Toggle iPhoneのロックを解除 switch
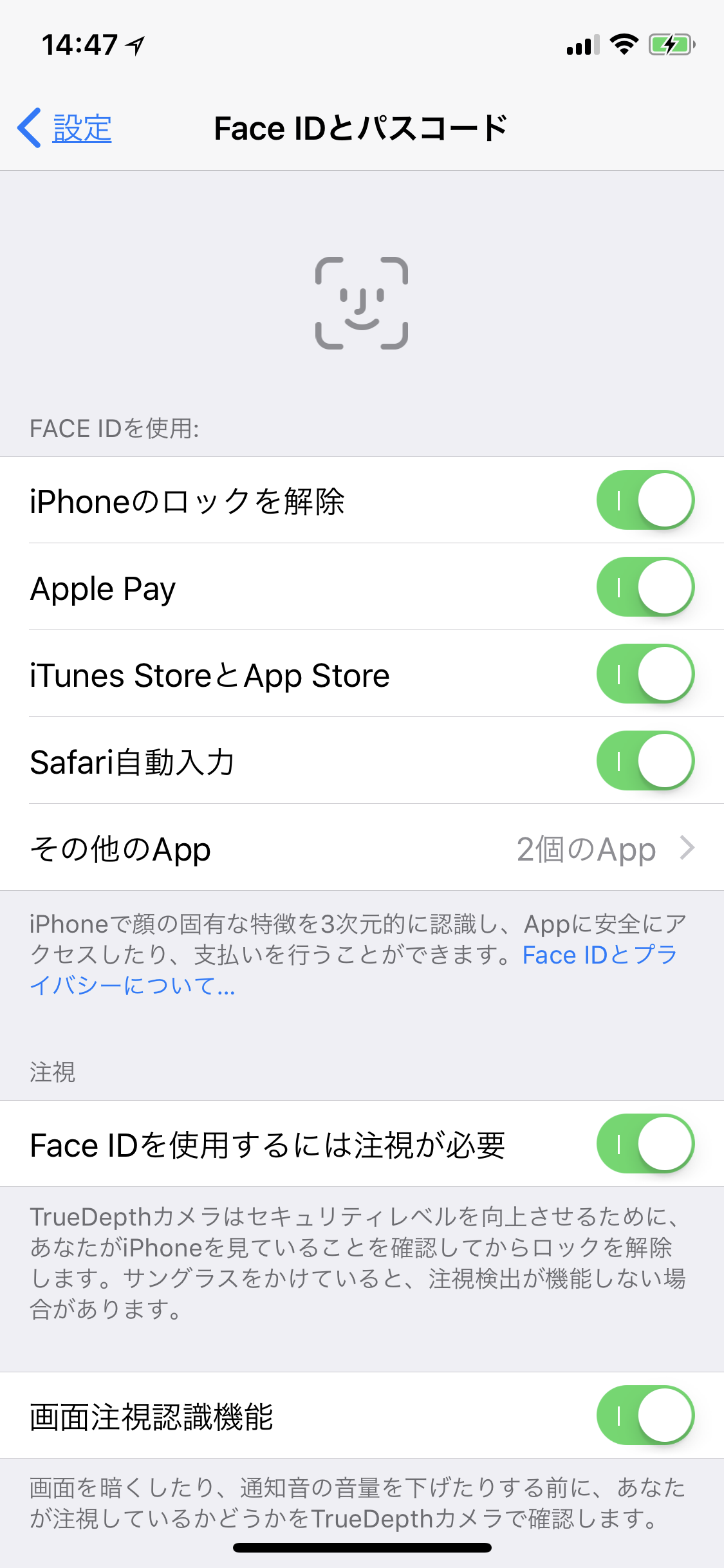 [x=645, y=500]
